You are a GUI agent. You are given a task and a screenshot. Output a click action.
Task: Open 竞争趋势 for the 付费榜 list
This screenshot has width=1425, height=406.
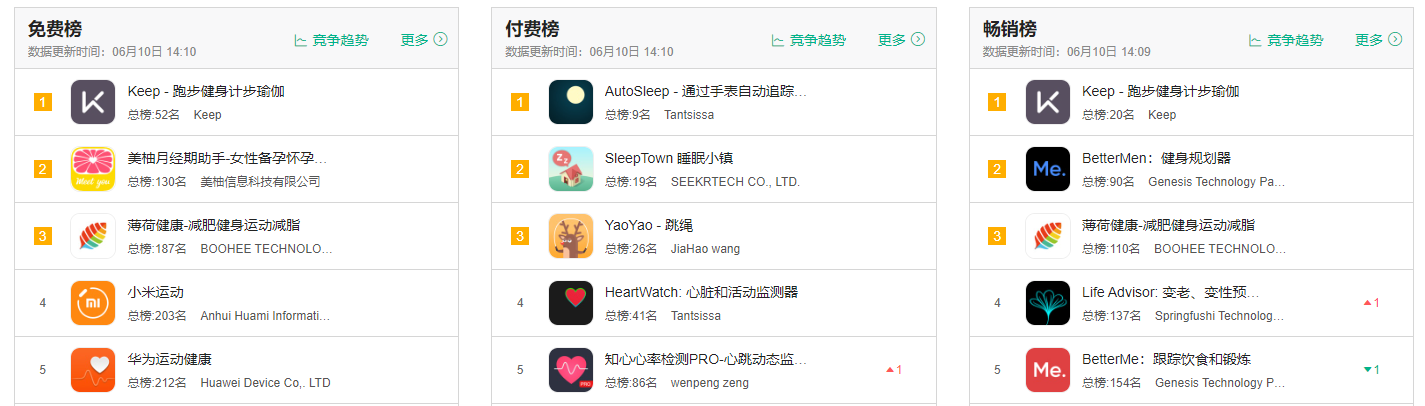809,40
